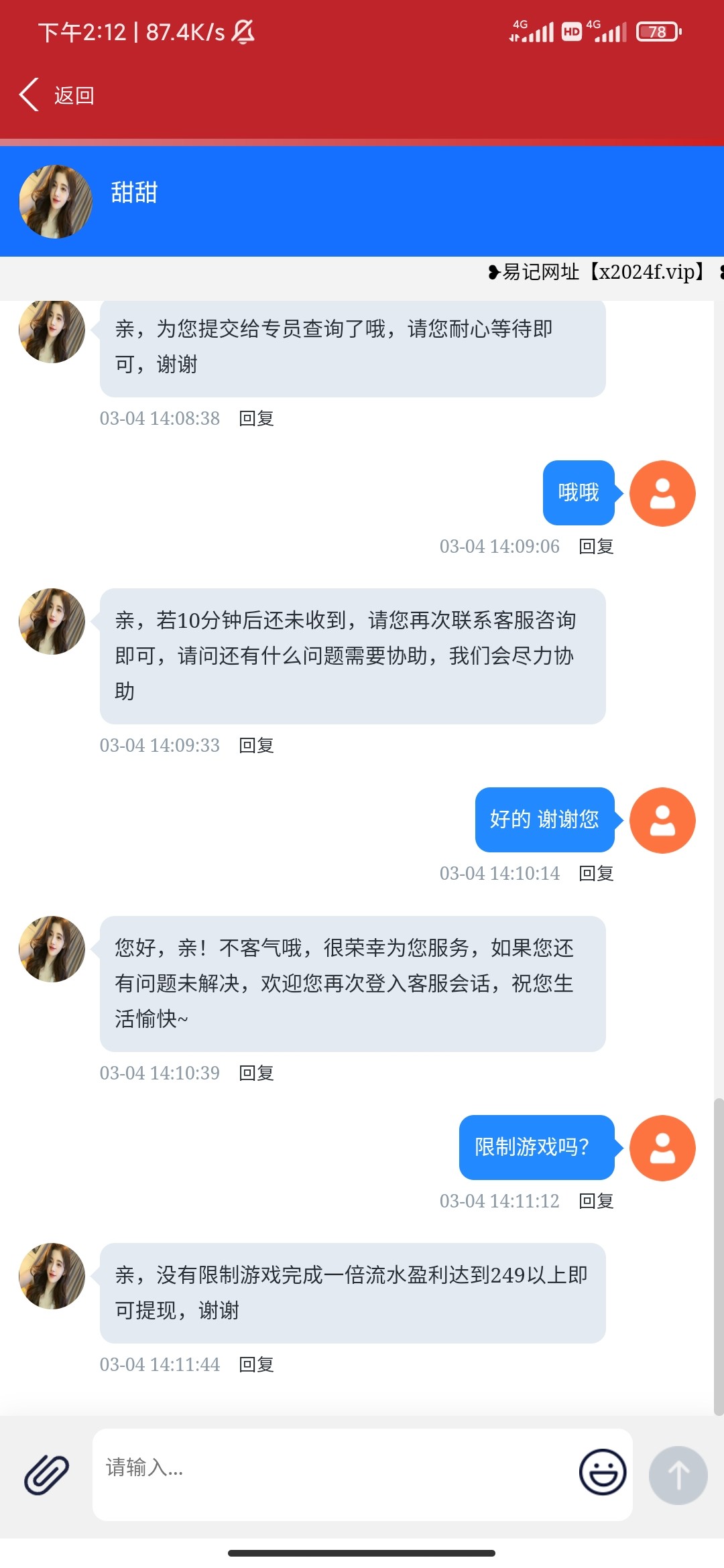The image size is (724, 1568).
Task: Reply to the 14:08:38 message
Action: point(257,418)
